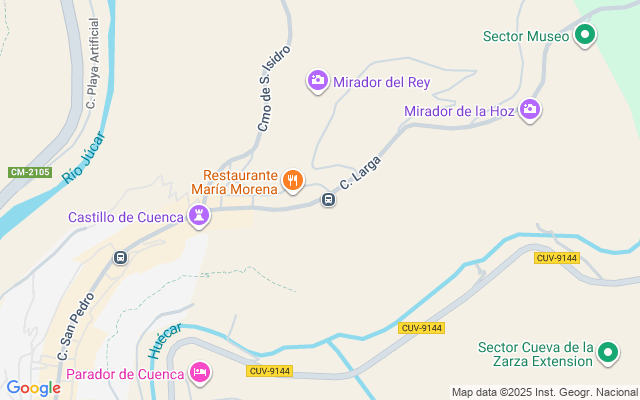Open the Parador de Cuenca hotel pin
Viewport: 640px width, 400px height.
[x=200, y=373]
